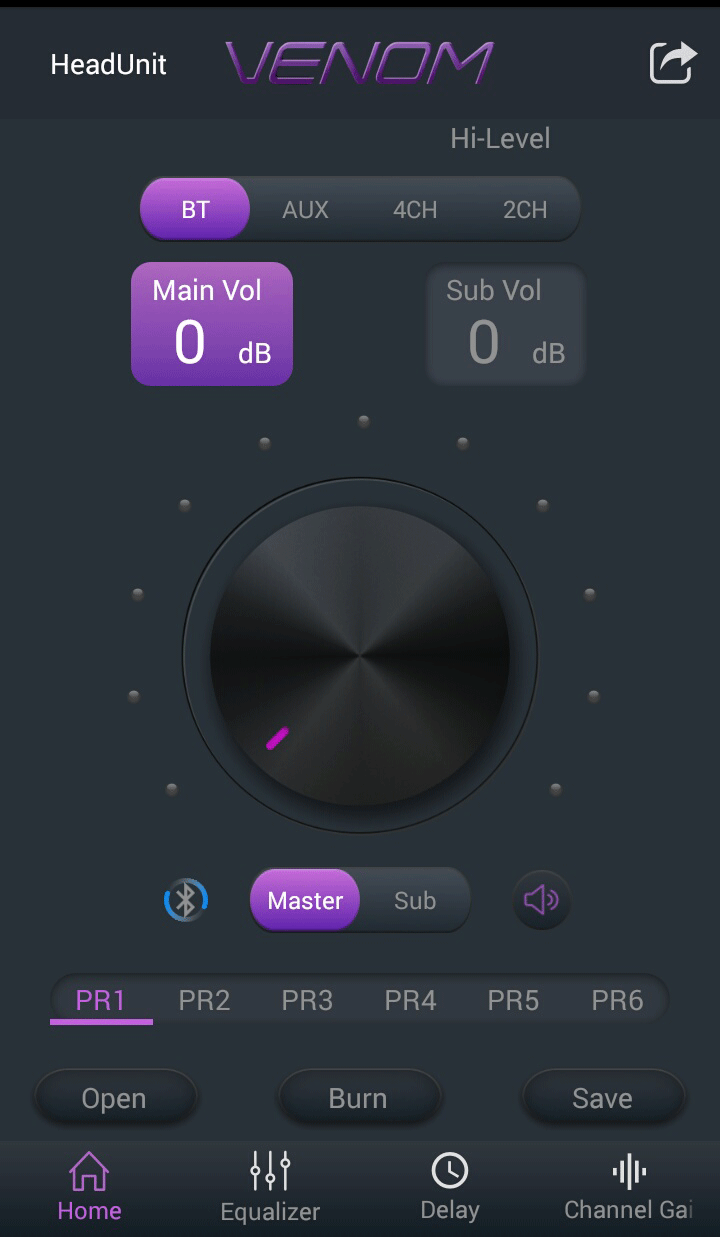Select preset PR2
This screenshot has width=720, height=1237.
point(204,1000)
